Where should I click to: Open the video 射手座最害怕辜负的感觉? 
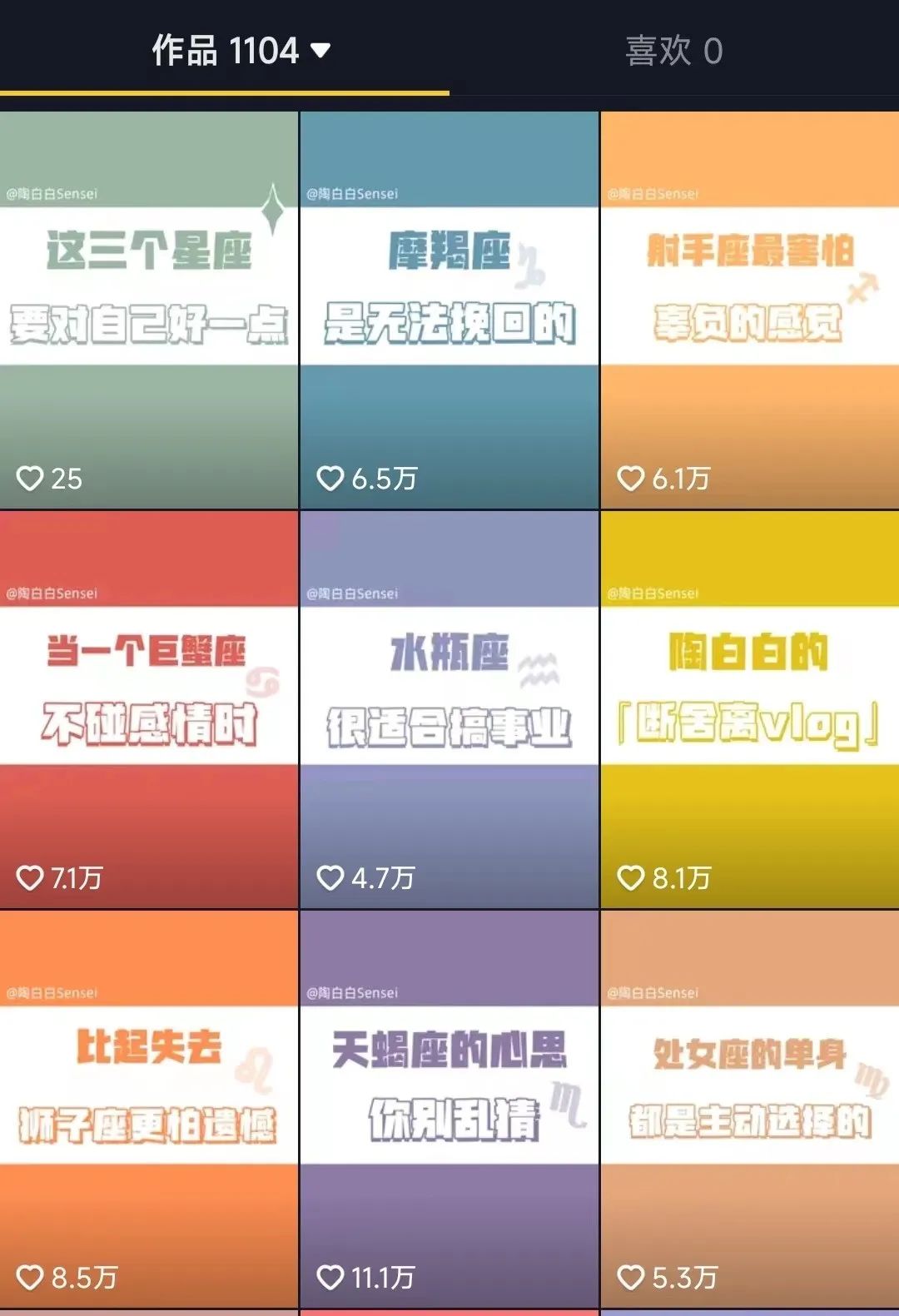(749, 309)
